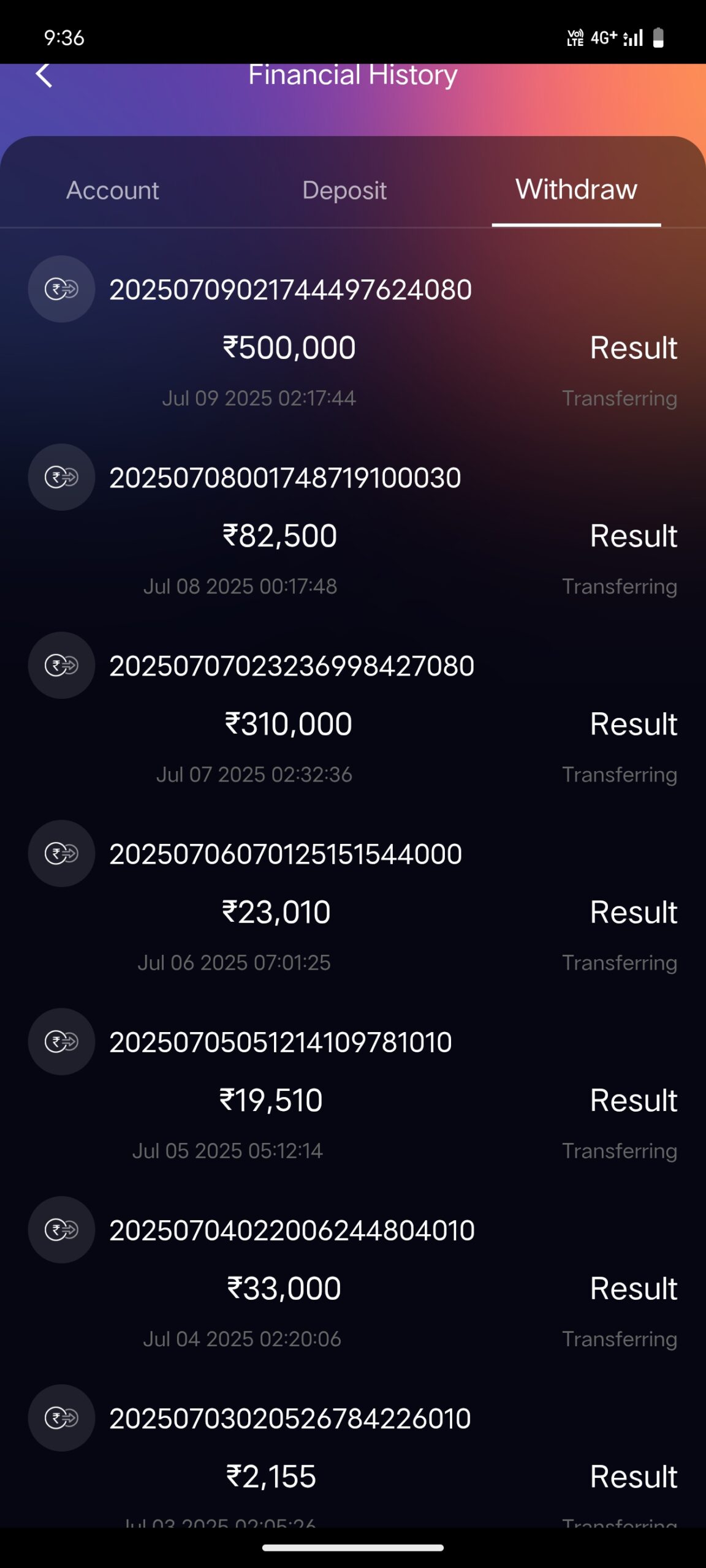Open the ₹19,510 withdrawal from Jul 05
706x1568 pixels.
pos(271,1099)
